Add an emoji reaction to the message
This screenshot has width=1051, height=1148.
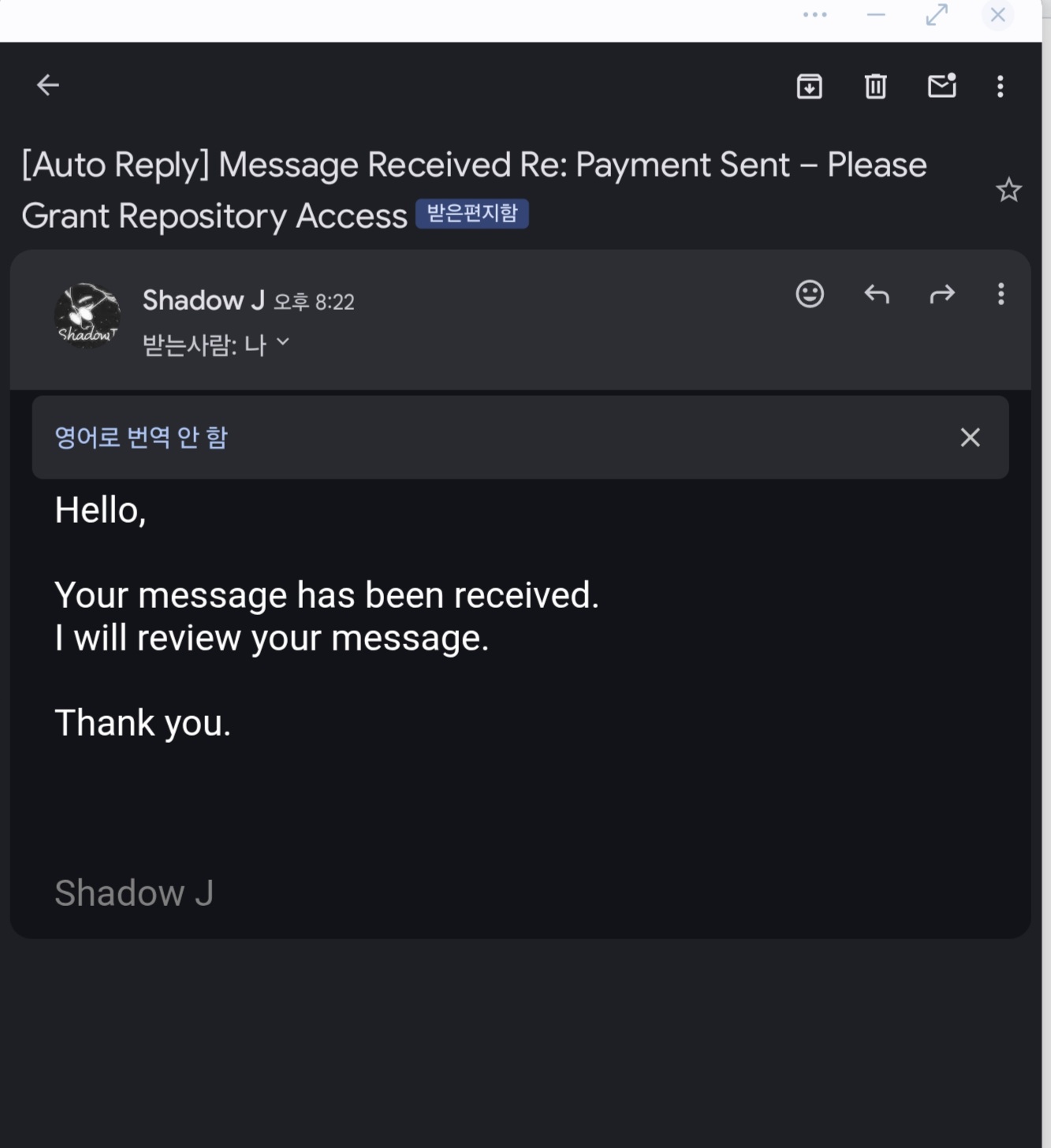[809, 294]
